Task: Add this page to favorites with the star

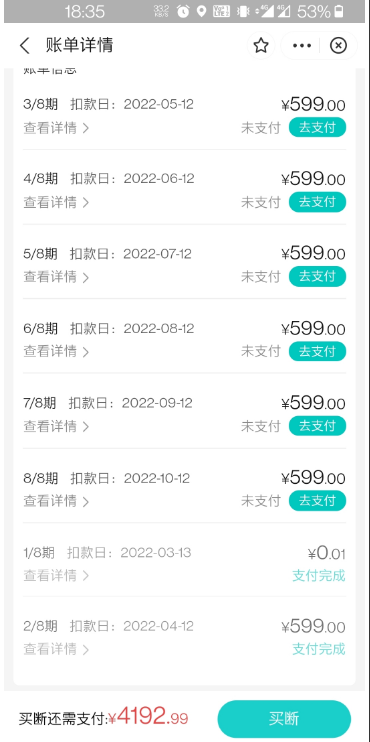Action: tap(261, 46)
